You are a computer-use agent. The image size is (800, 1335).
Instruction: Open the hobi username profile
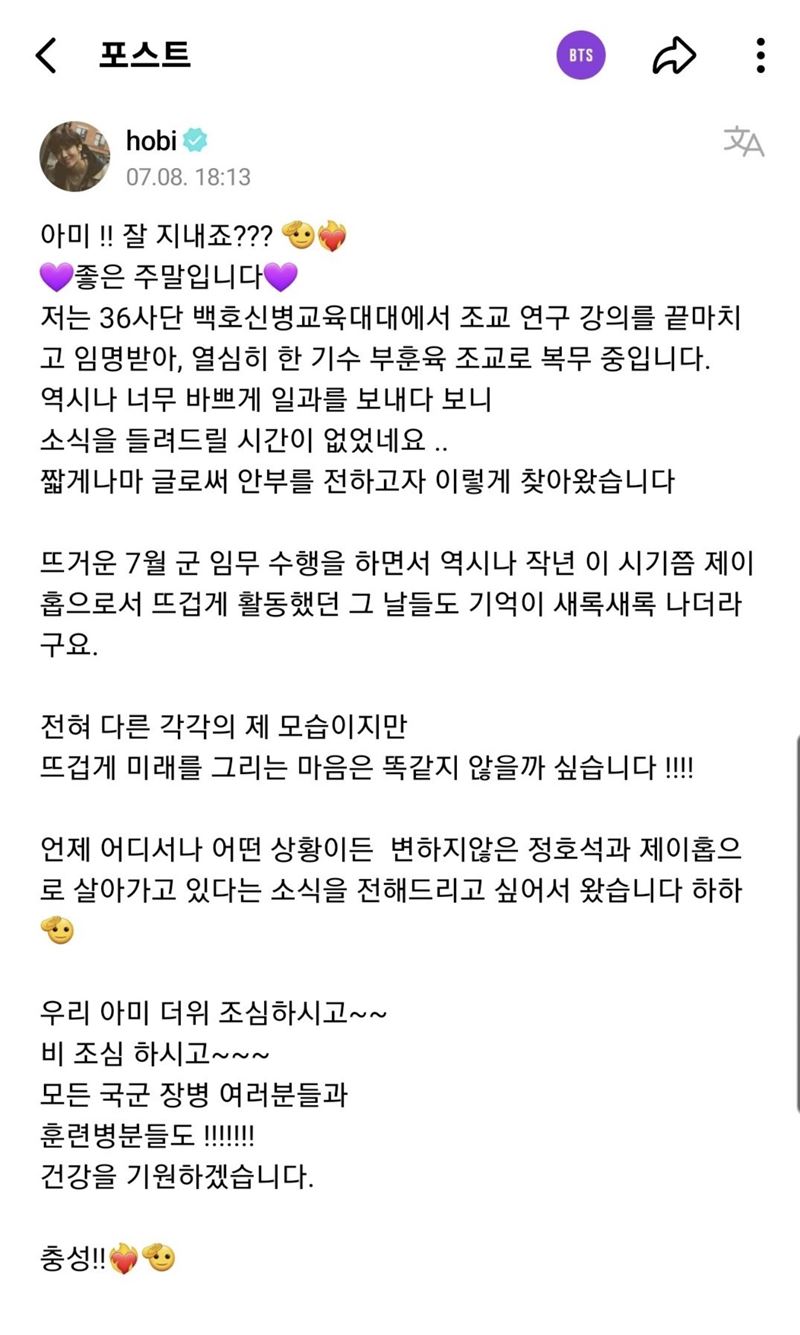(x=151, y=142)
